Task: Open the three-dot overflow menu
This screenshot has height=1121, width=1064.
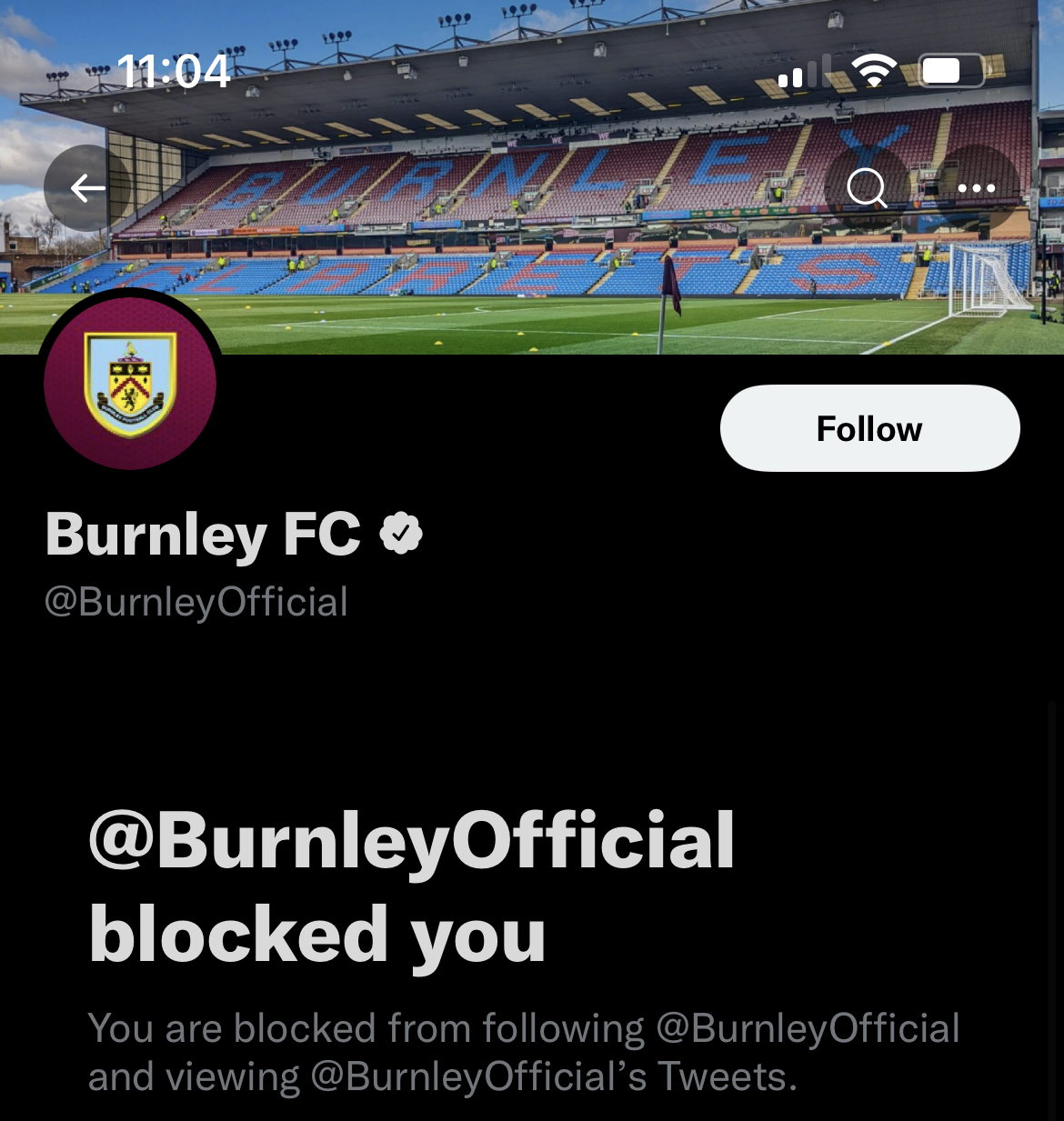Action: pyautogui.click(x=977, y=188)
